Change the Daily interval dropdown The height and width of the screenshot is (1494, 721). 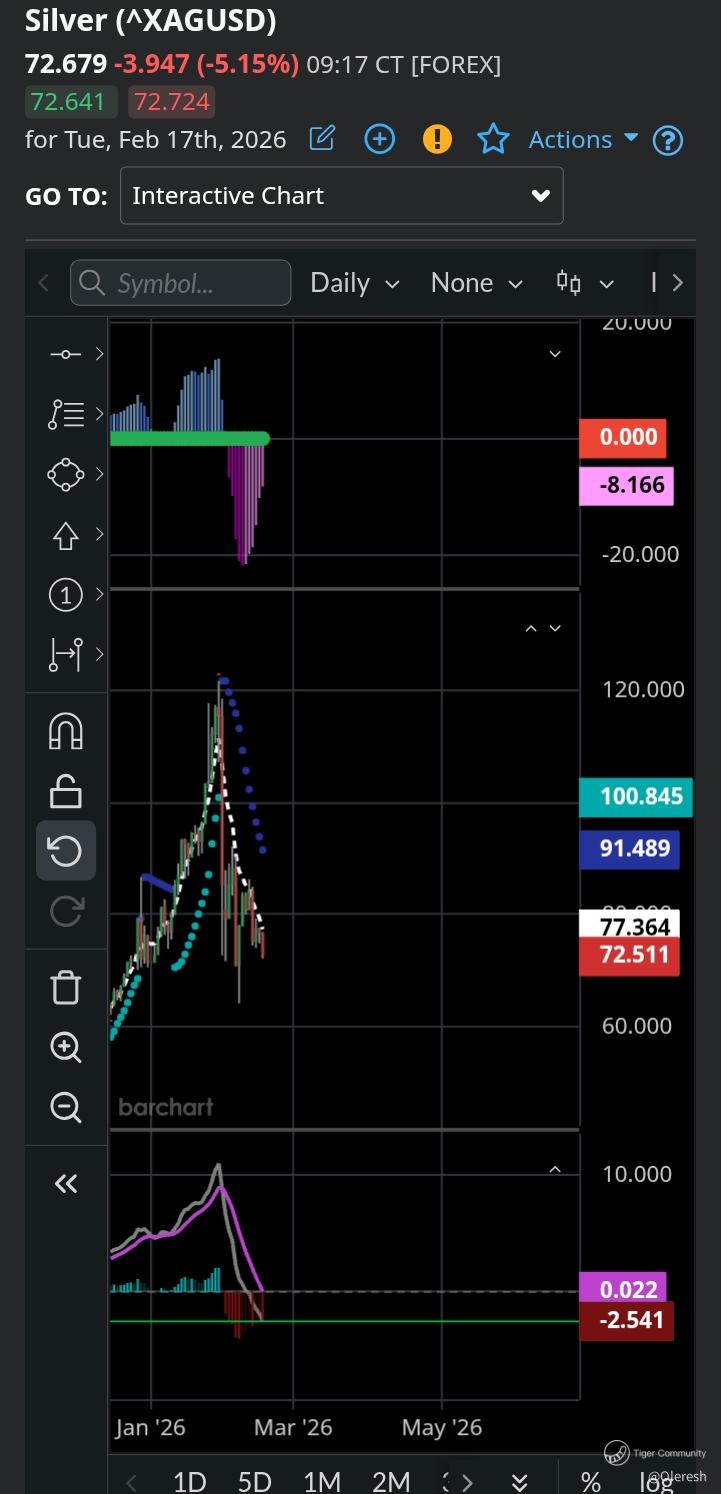(354, 283)
